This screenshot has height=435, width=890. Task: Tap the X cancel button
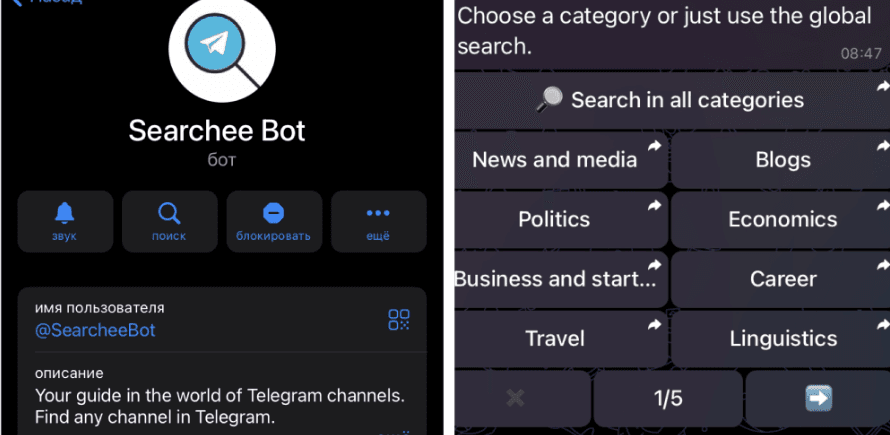tap(516, 398)
